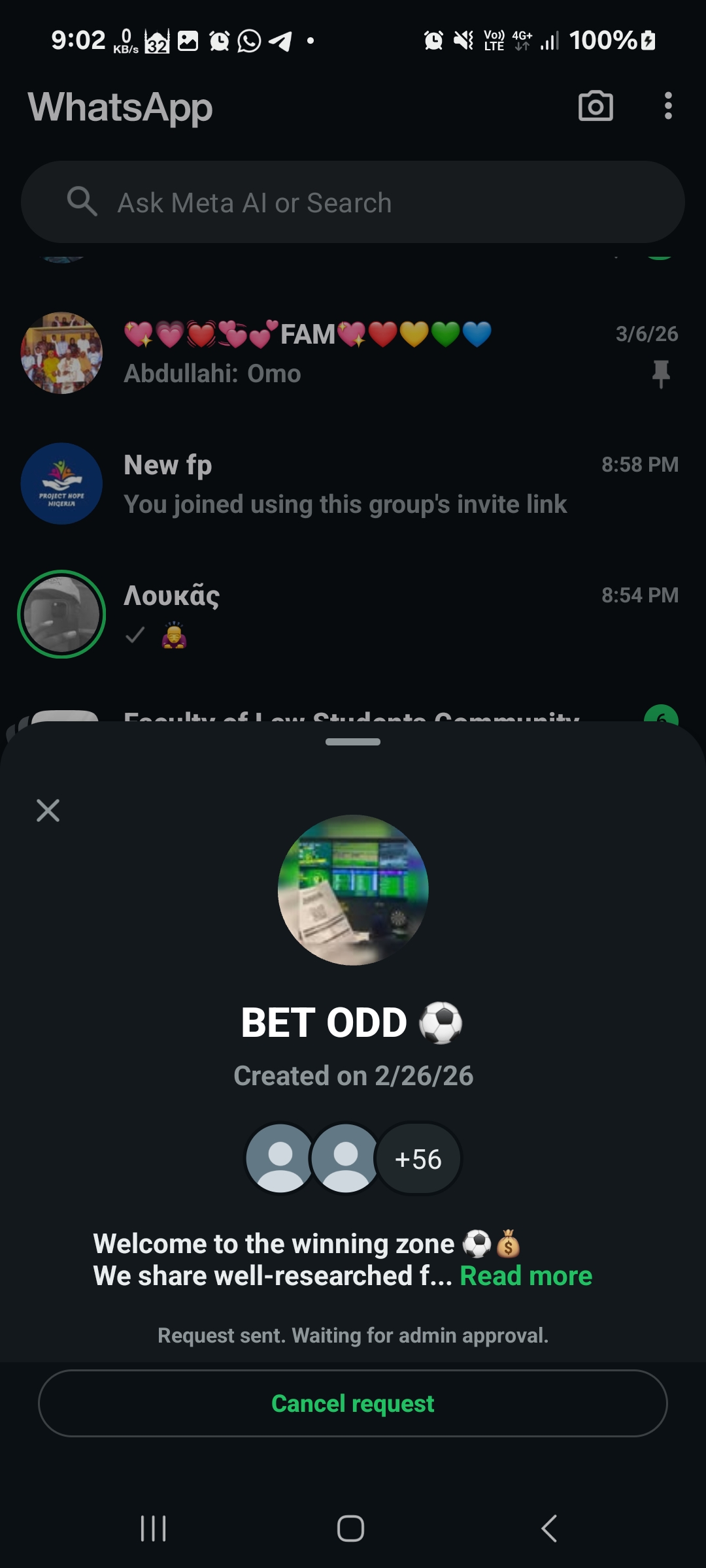Go to the system home screen
Viewport: 706px width, 1568px height.
pos(350,1529)
